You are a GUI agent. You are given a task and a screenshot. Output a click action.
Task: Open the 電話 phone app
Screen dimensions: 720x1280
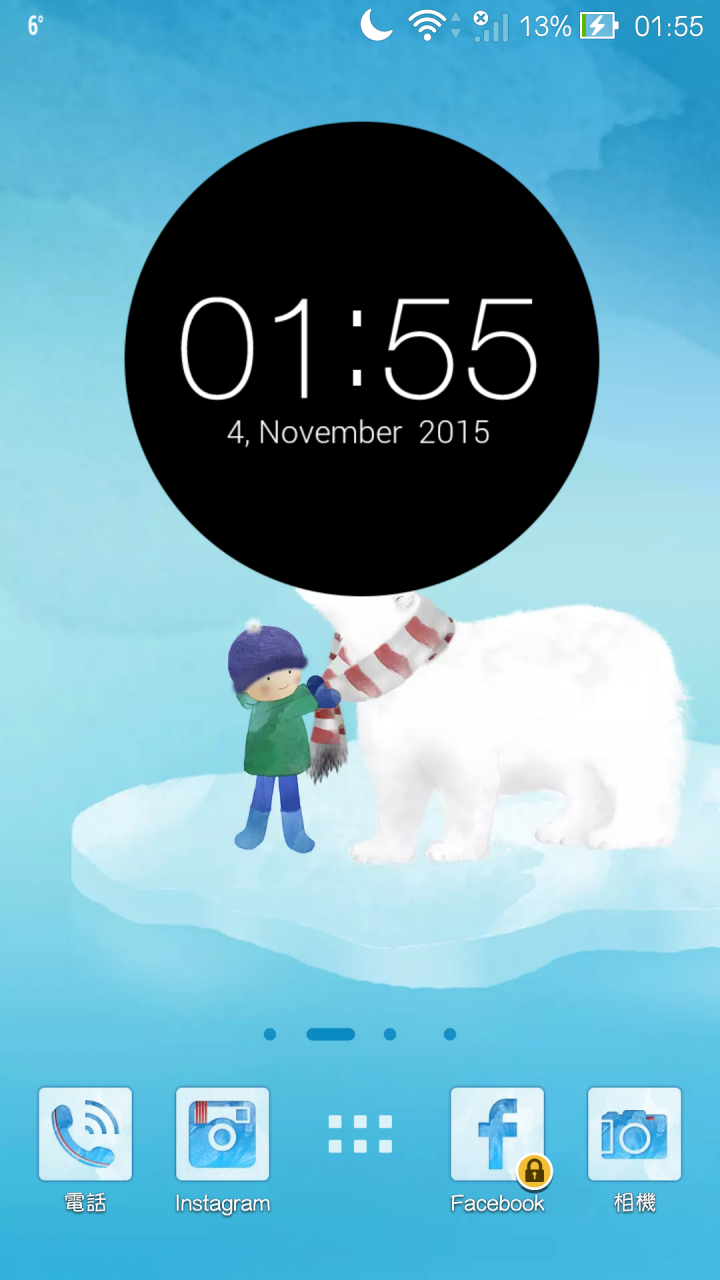[85, 1135]
